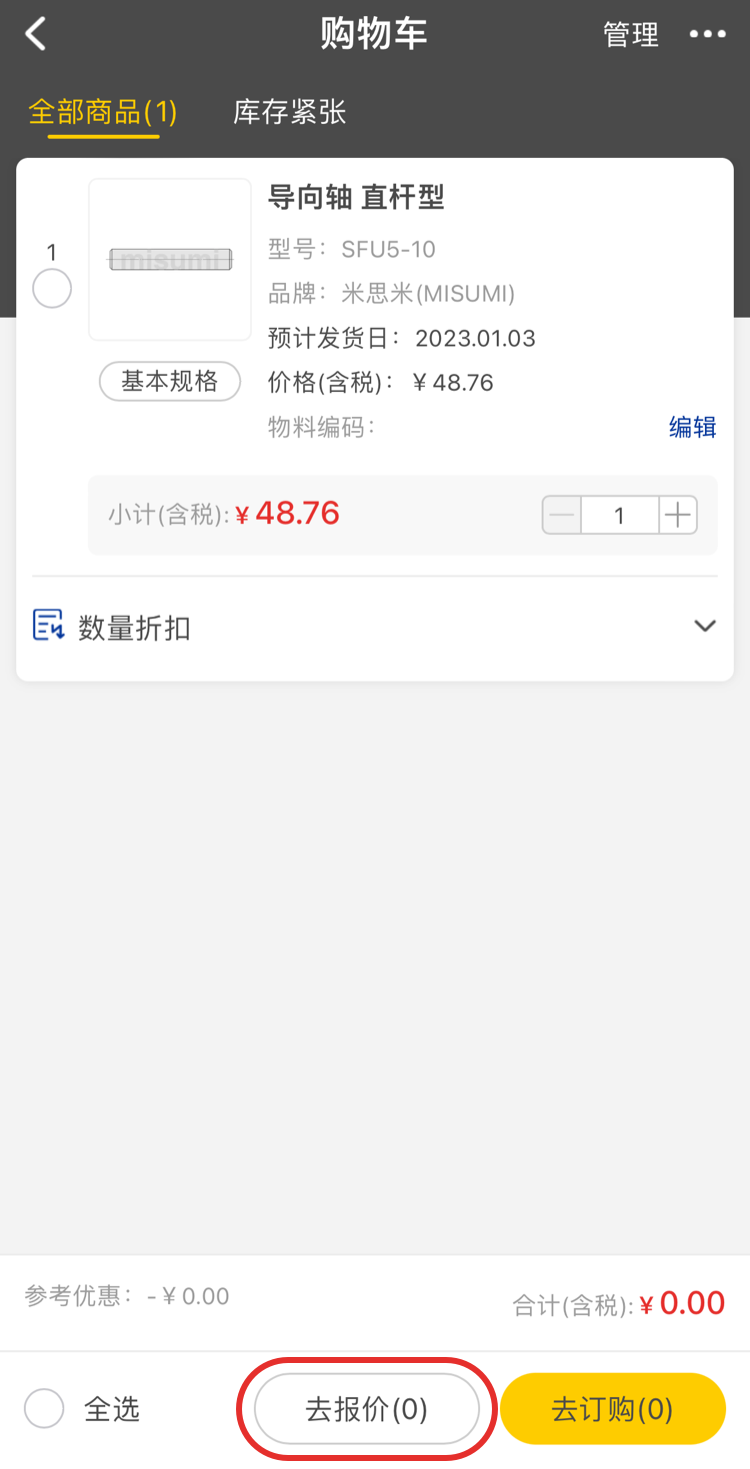The image size is (750, 1469).
Task: Go back from the shopping cart
Action: [36, 35]
